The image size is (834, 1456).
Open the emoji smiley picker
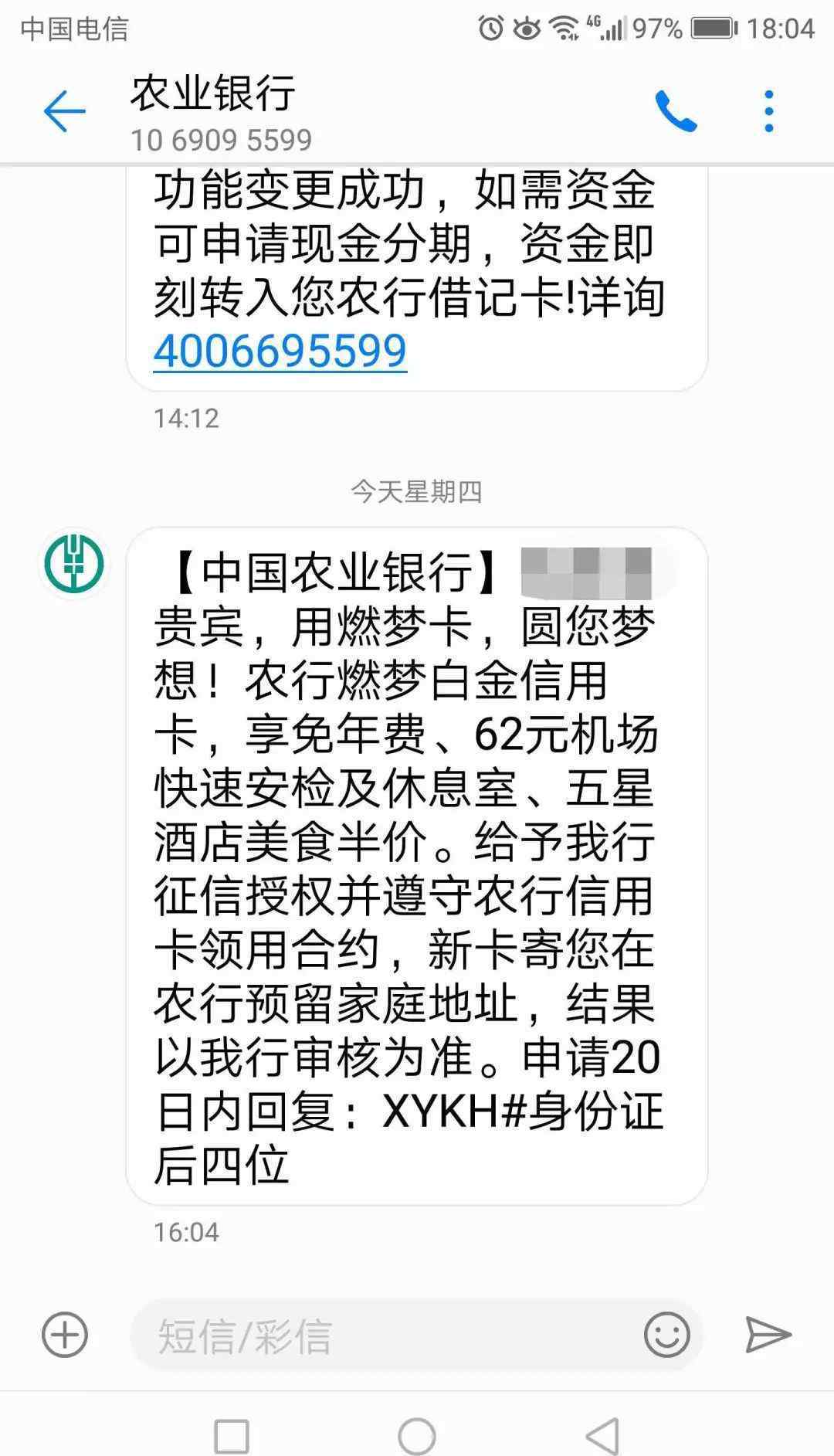tap(666, 1335)
